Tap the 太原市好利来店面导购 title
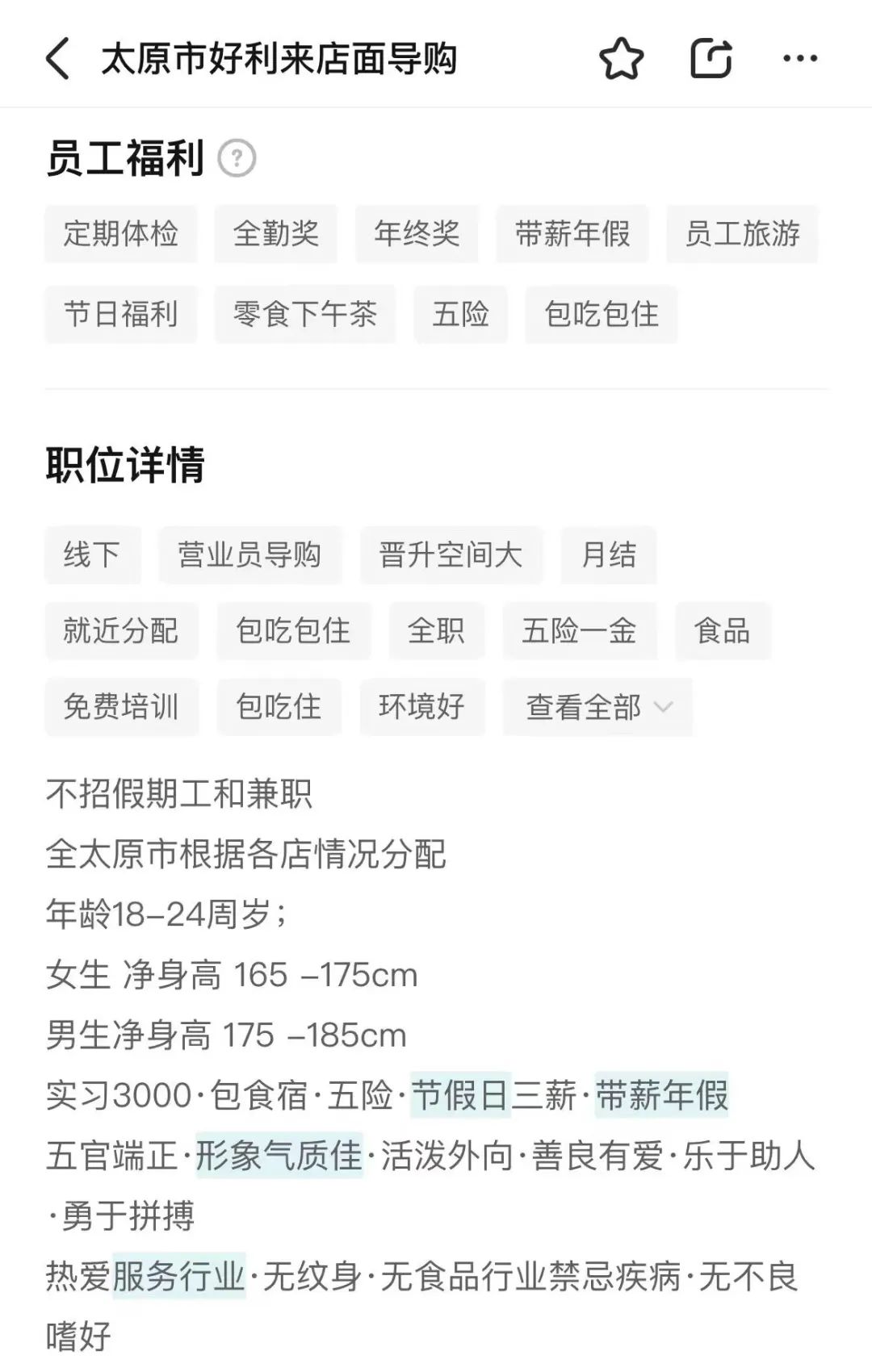Screen dimensions: 872x1372 [281, 58]
